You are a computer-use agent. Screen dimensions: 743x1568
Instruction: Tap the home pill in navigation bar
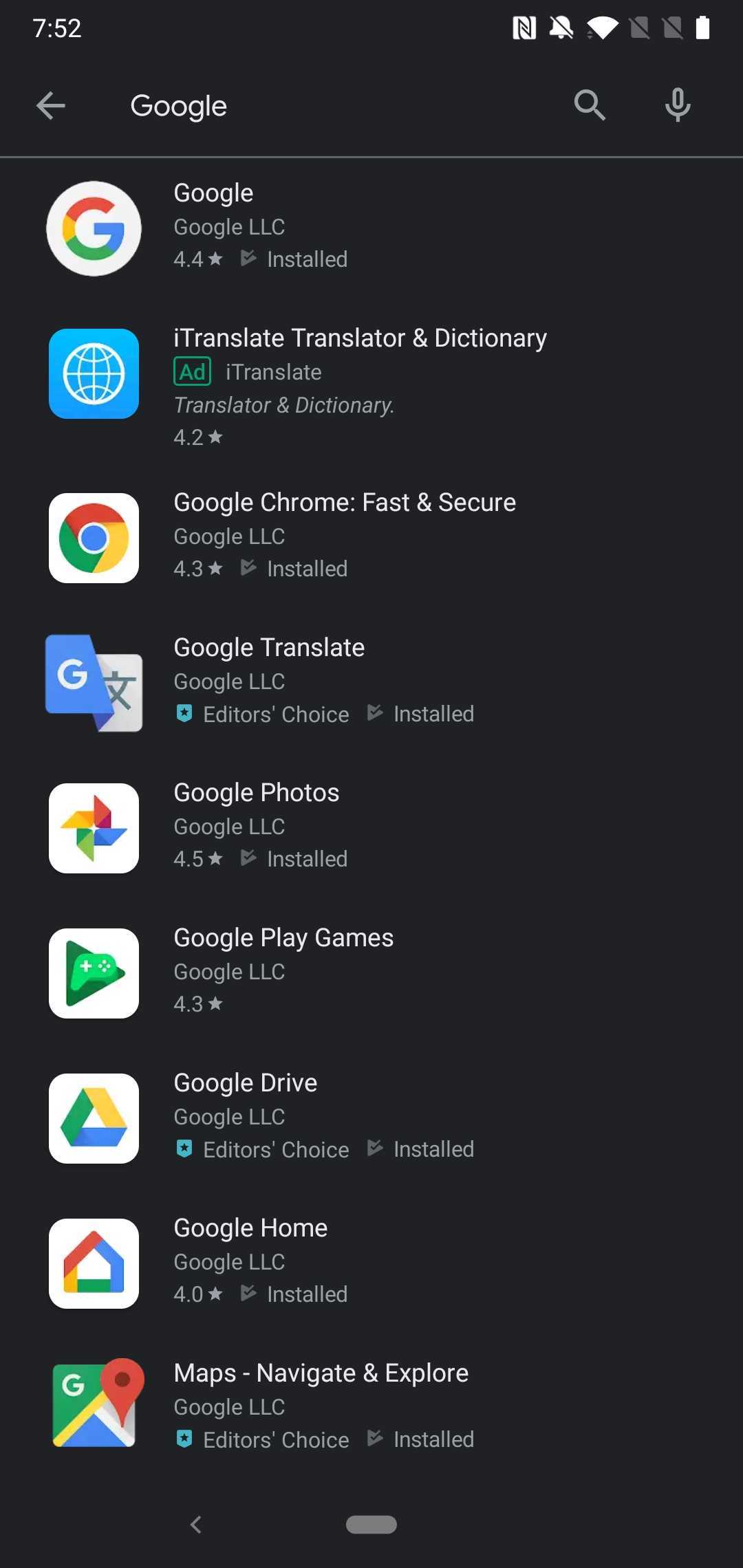[371, 1525]
